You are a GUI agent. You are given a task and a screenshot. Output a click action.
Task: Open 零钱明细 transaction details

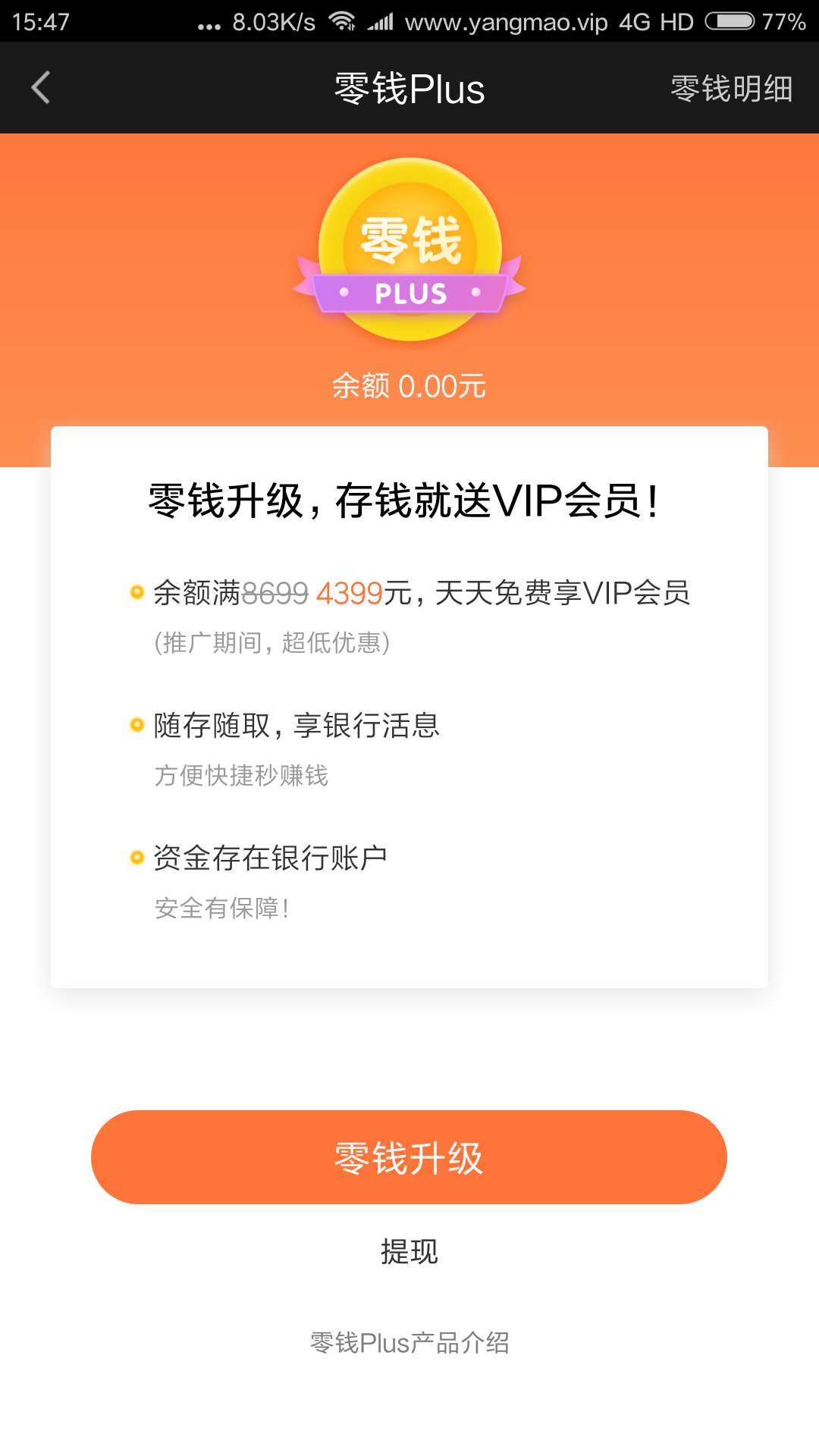click(731, 89)
